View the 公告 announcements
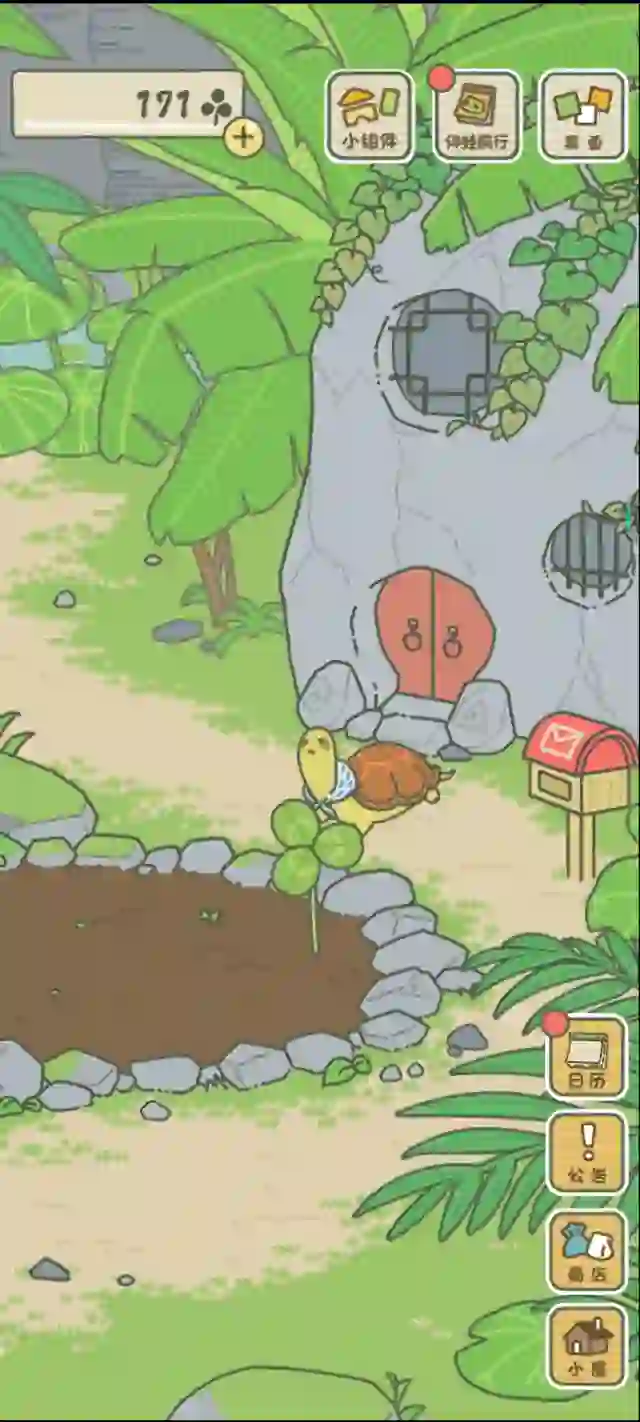This screenshot has height=1422, width=640. click(587, 1153)
